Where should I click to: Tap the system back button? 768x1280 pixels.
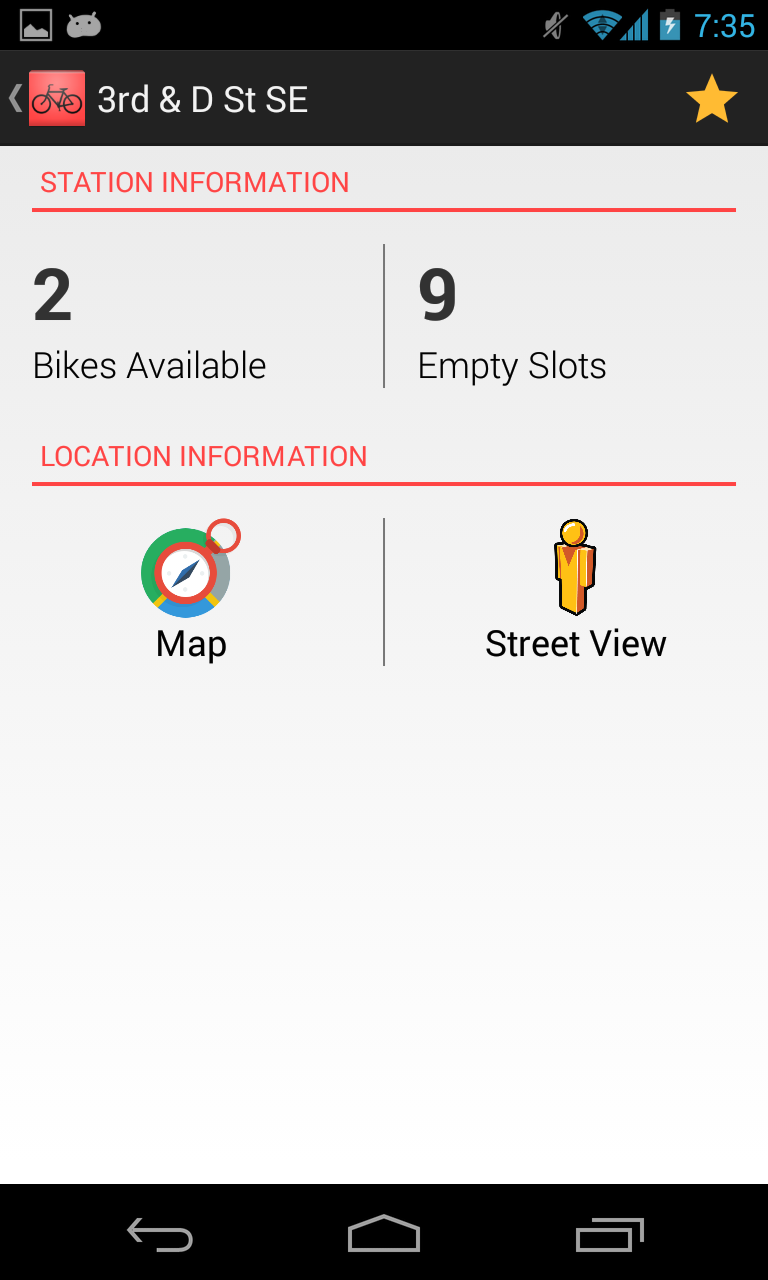159,1235
